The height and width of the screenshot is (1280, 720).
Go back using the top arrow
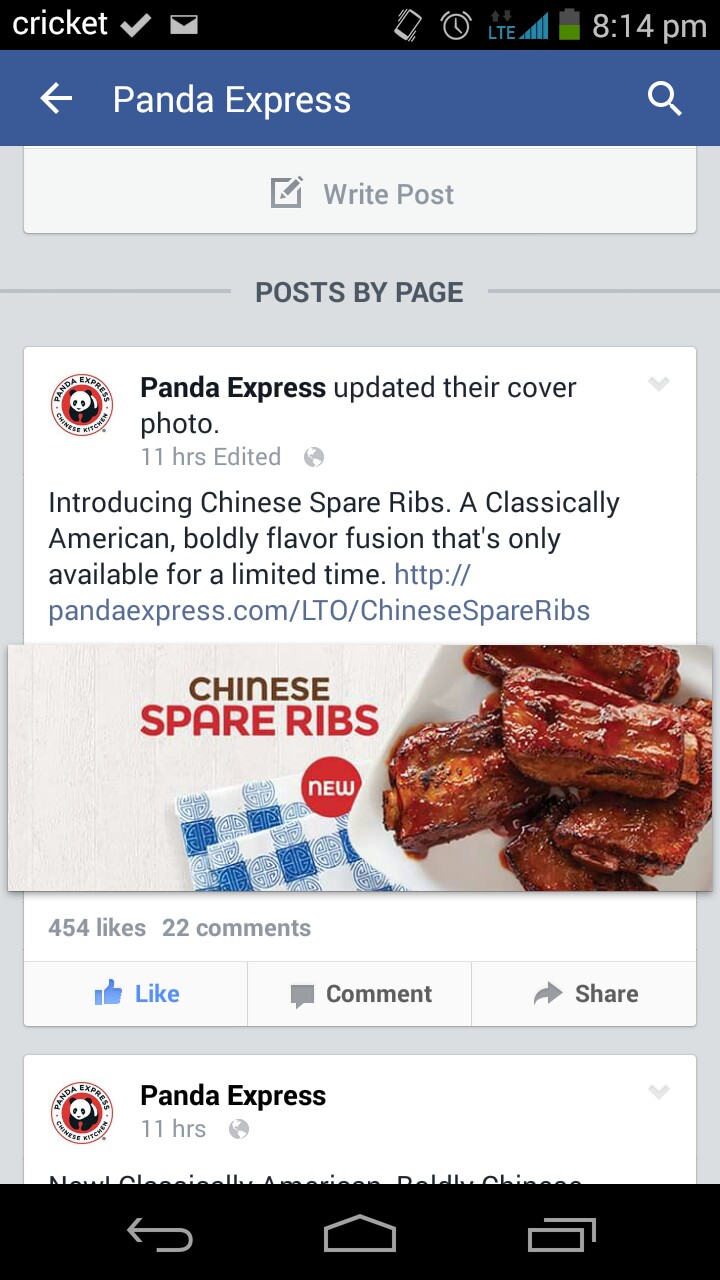tap(56, 99)
